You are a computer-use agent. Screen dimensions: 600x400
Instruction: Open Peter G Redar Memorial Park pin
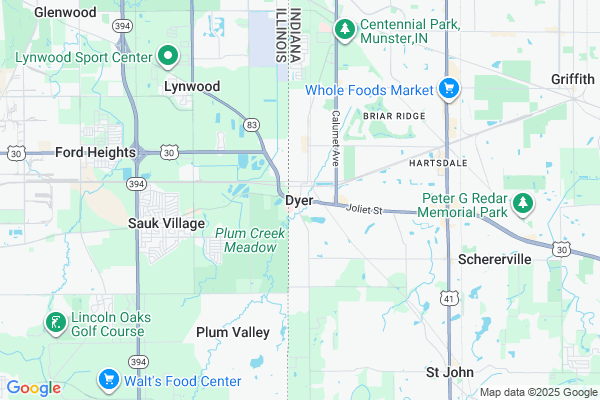tap(523, 204)
